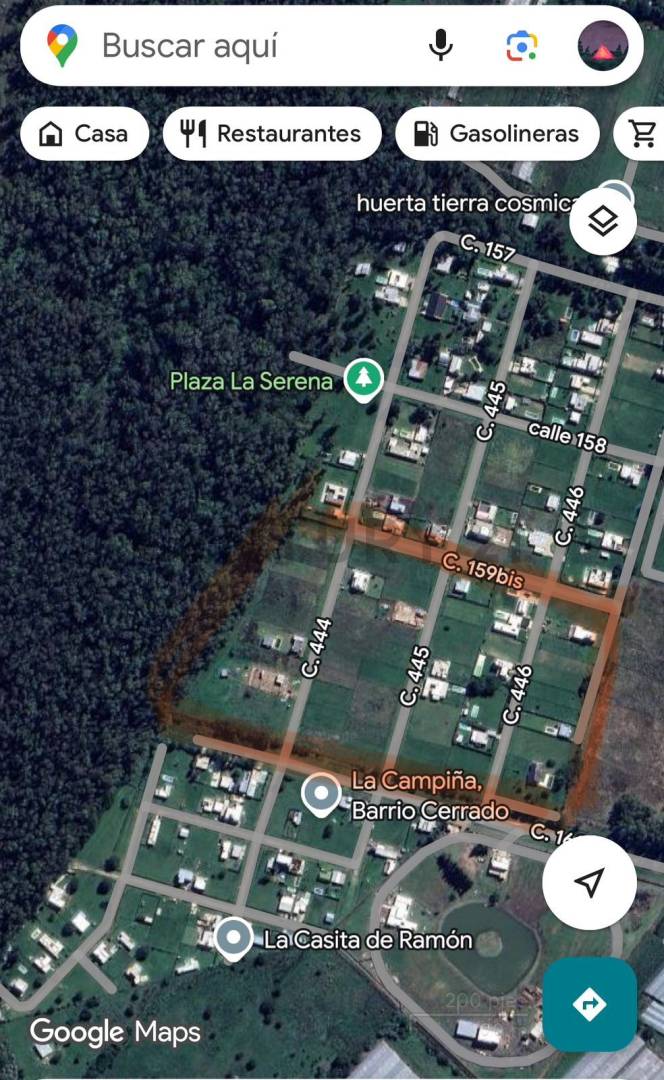Show Gasolineras on the map
664x1080 pixels.
[497, 134]
